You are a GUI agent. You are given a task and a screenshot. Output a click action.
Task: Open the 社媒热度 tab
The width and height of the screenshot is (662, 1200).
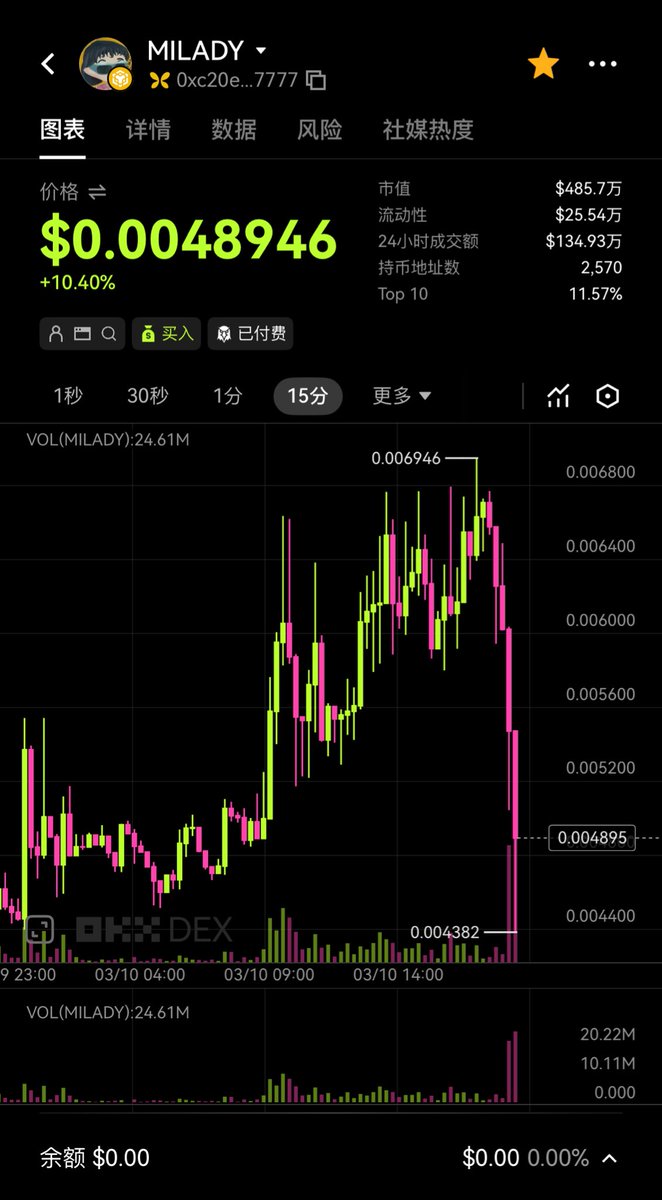[428, 129]
